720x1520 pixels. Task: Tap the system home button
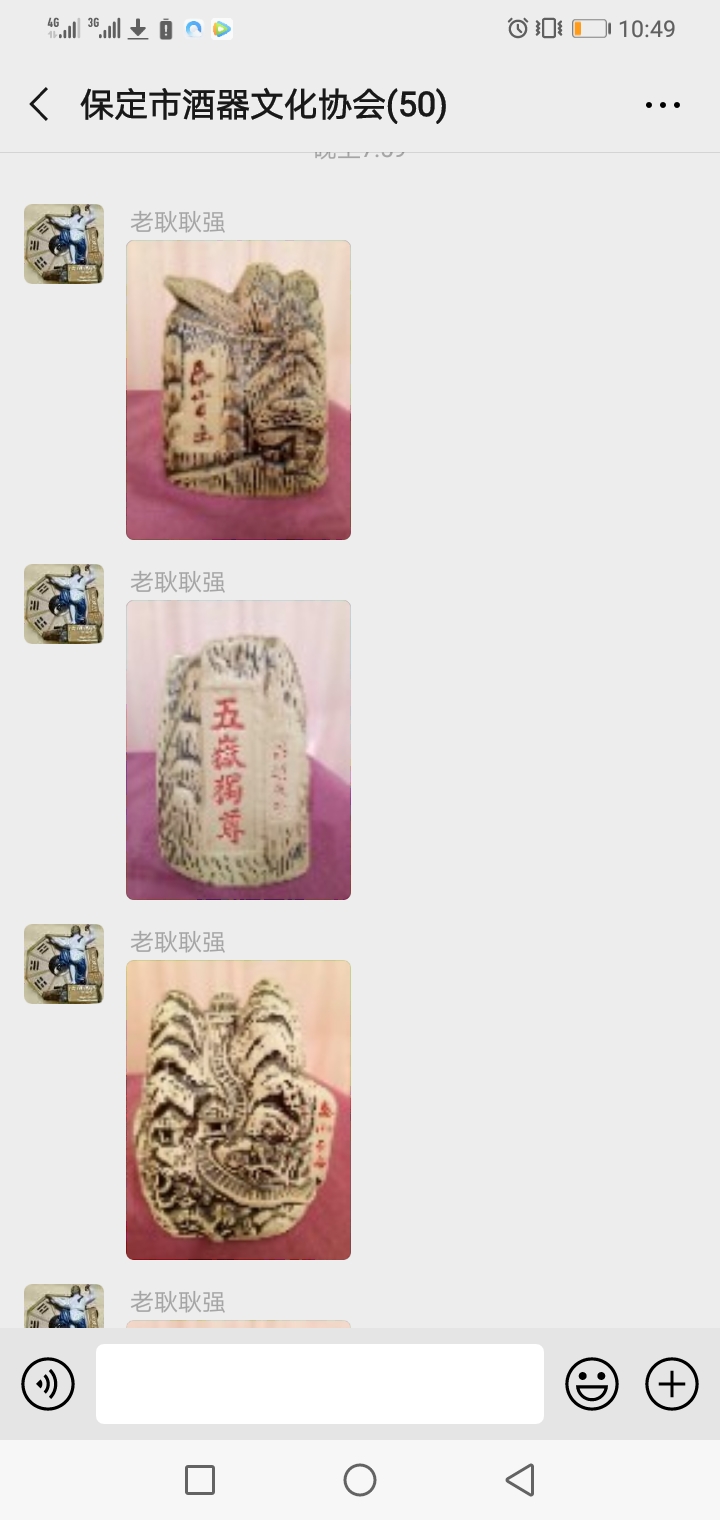pos(360,1480)
